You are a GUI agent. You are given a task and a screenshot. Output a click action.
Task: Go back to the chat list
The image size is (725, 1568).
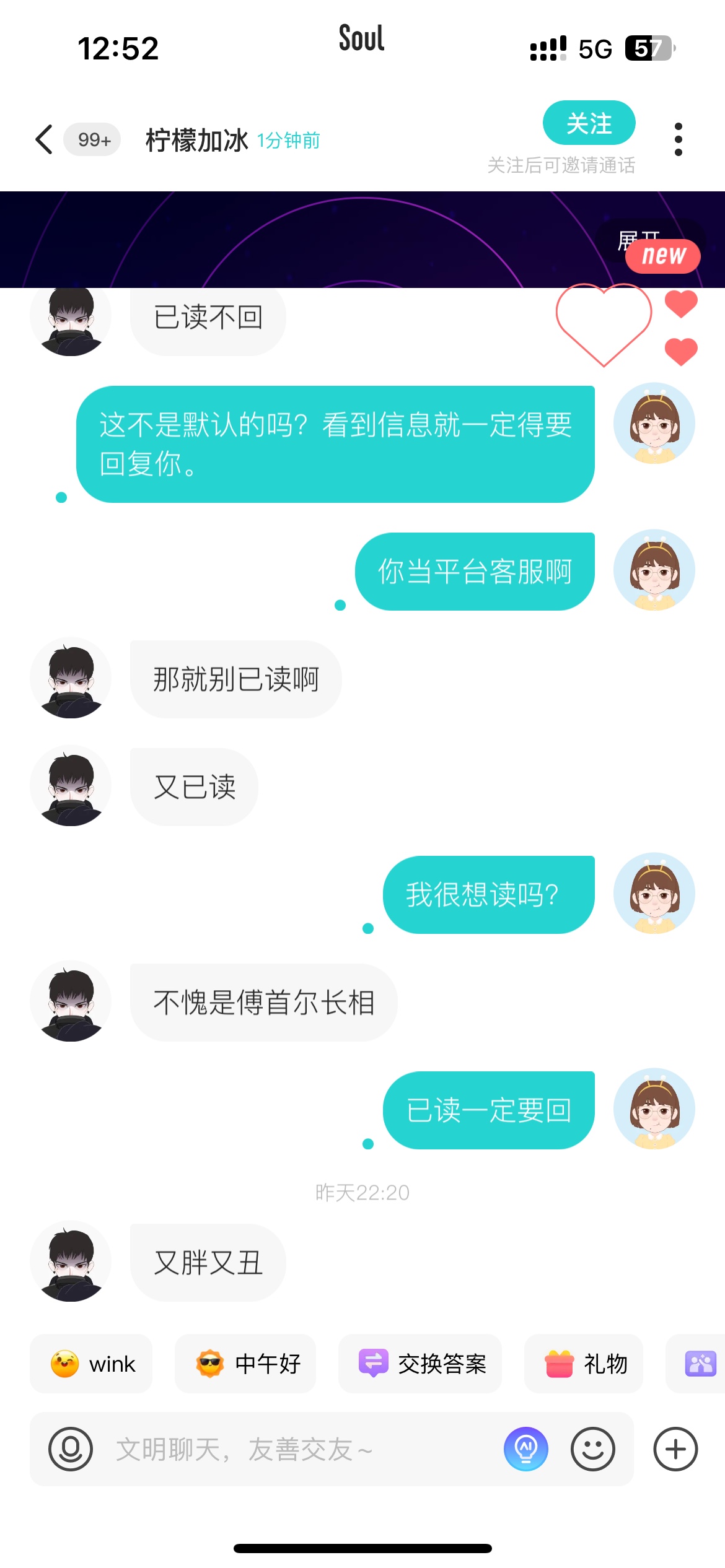coord(45,139)
